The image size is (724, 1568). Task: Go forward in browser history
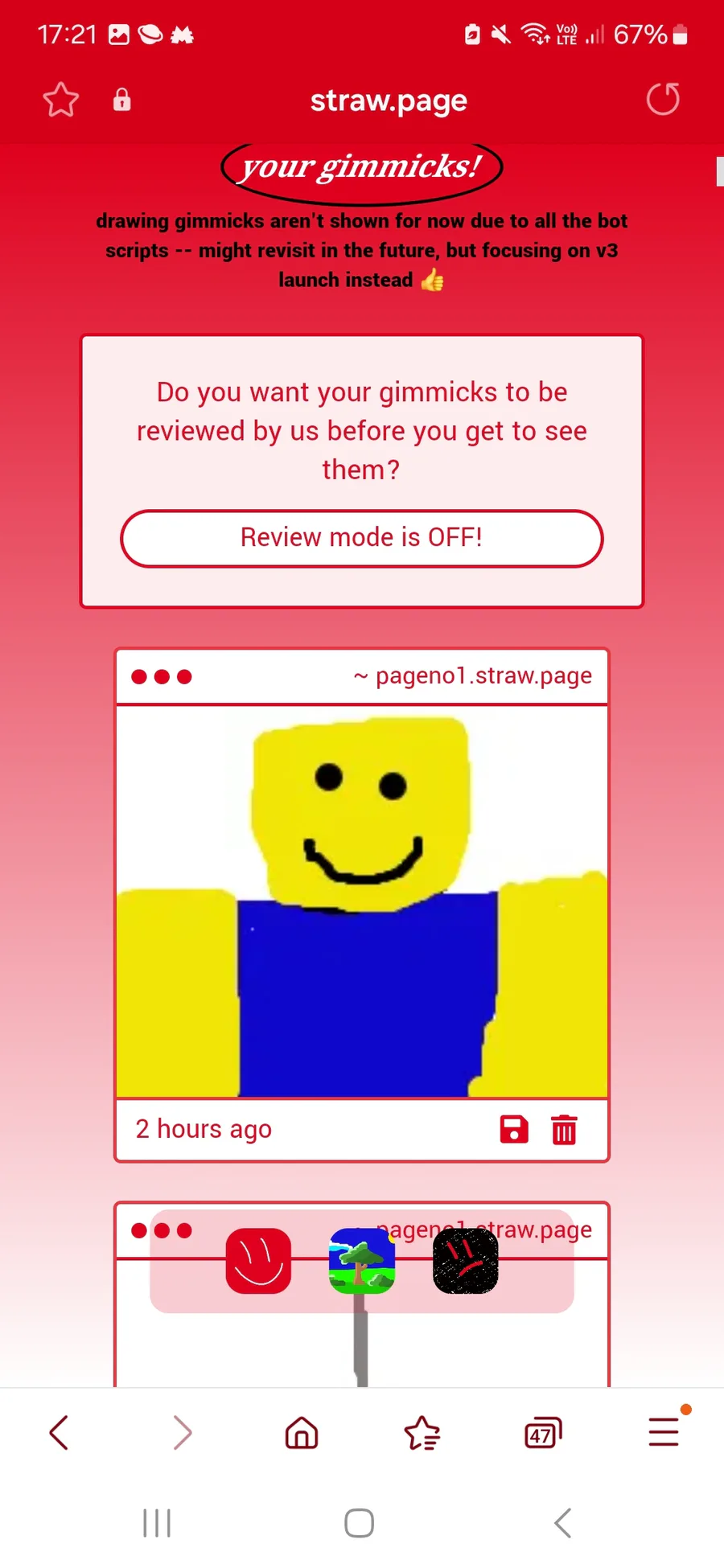pos(183,1432)
